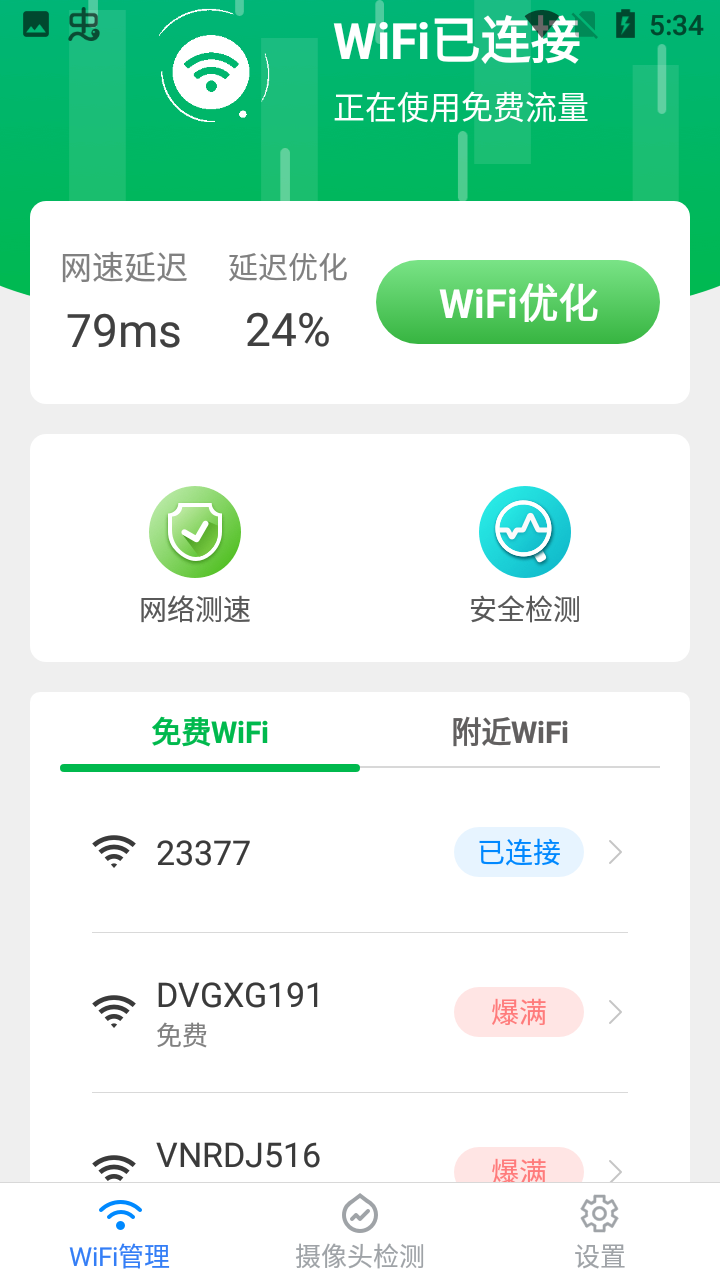Select the VNRDJ516 network
This screenshot has height=1280, width=720.
point(359,1160)
